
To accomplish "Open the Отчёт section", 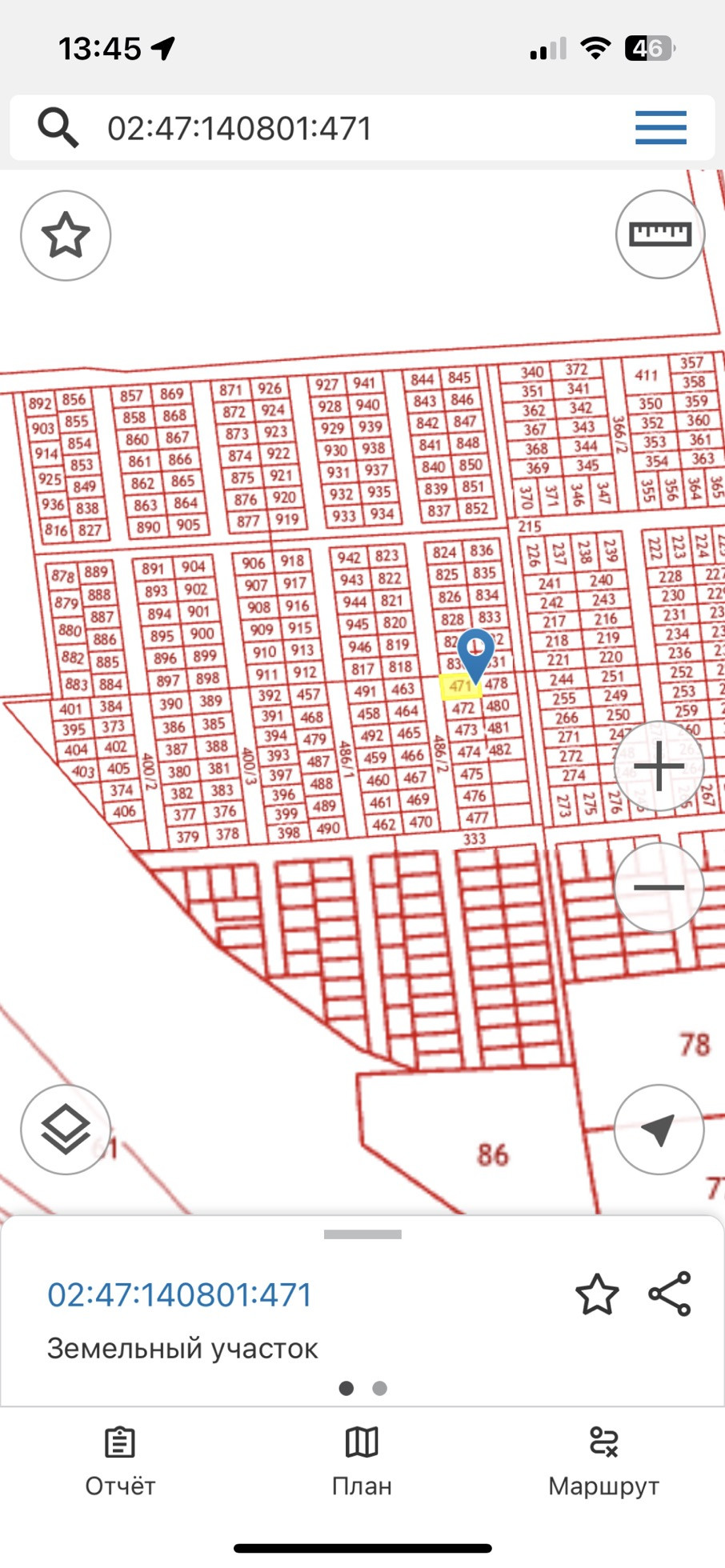I will pos(120,1462).
